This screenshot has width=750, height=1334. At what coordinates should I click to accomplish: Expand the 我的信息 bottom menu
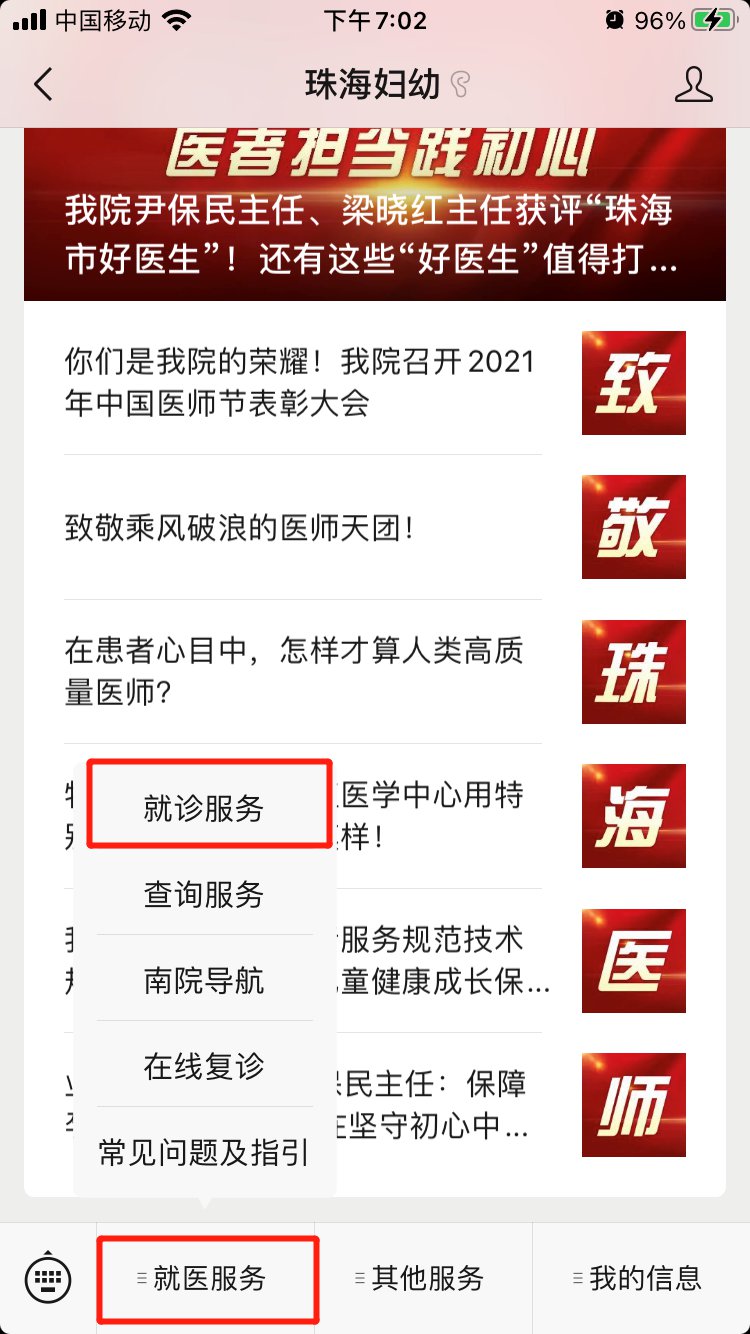click(642, 1277)
